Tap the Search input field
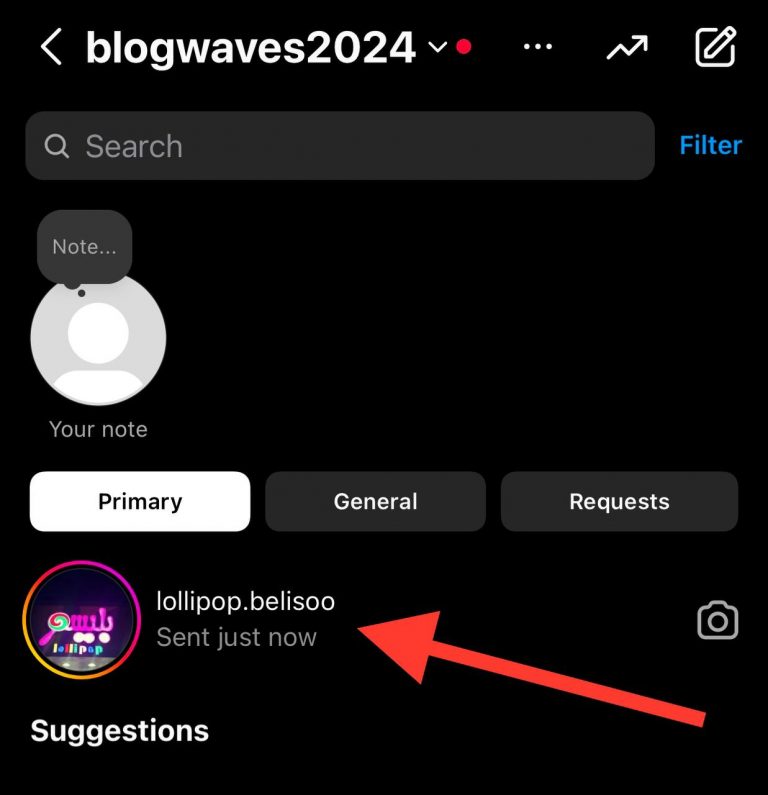The image size is (768, 795). (340, 146)
